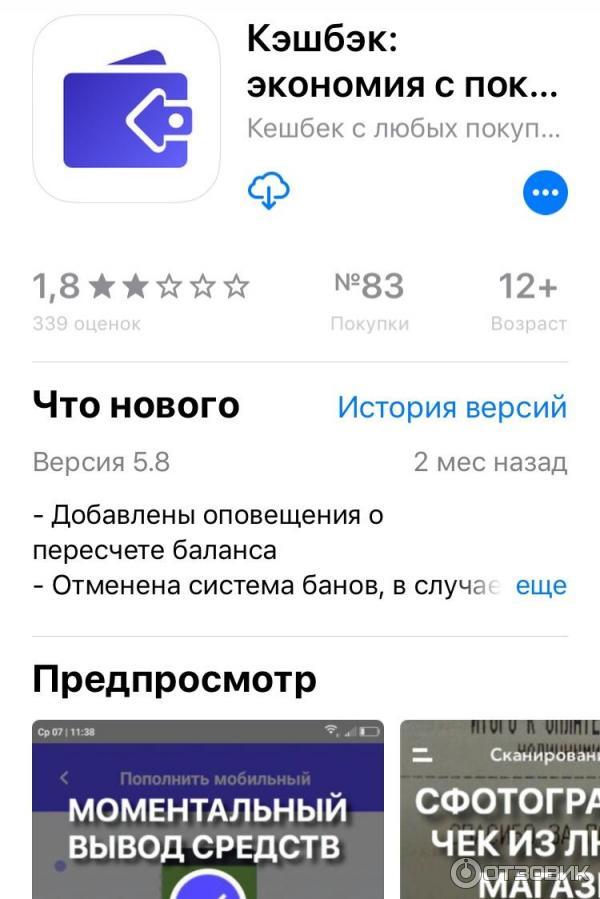
Task: Tap the cloud download icon
Action: click(268, 189)
